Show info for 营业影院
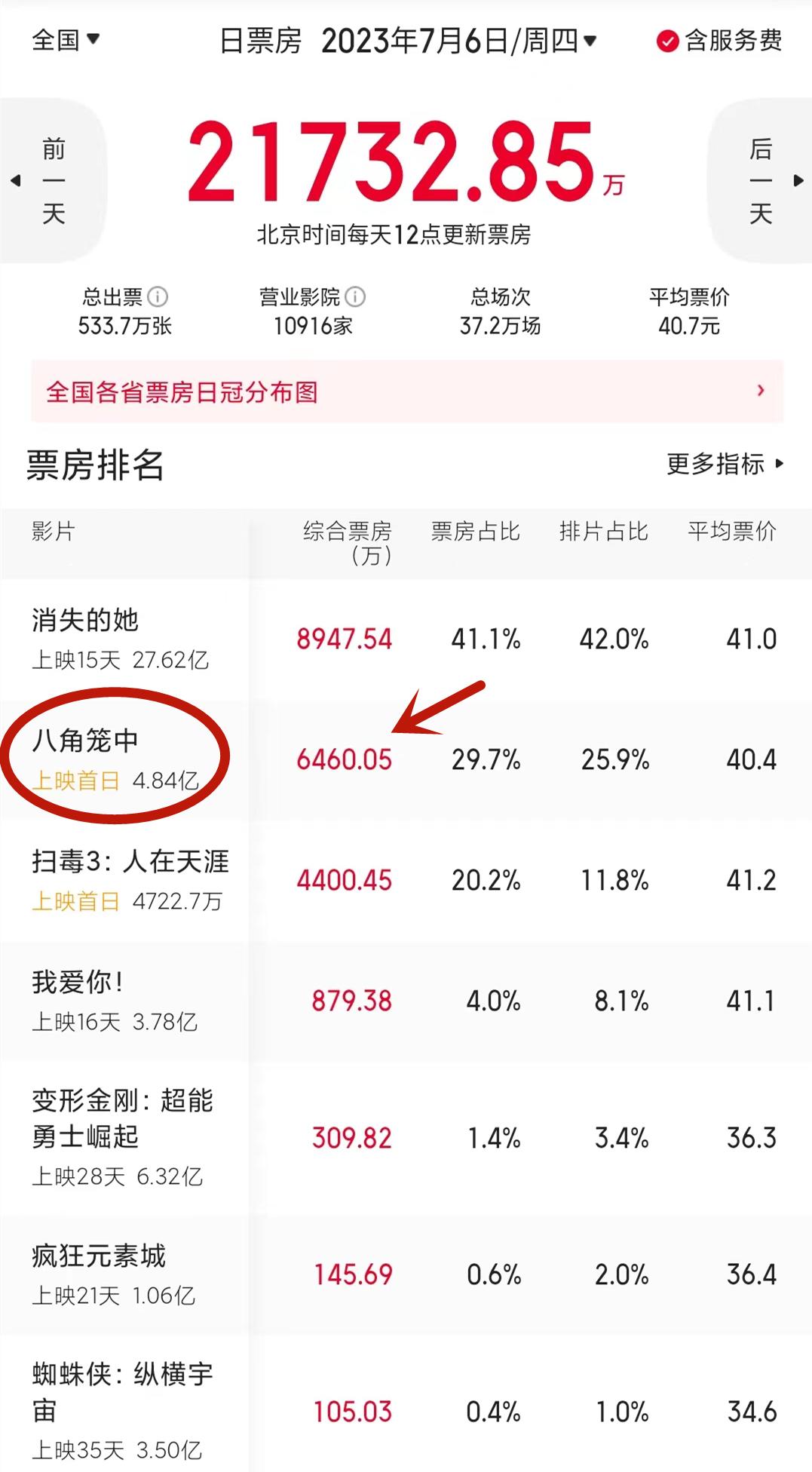This screenshot has width=812, height=1472. pos(355,297)
